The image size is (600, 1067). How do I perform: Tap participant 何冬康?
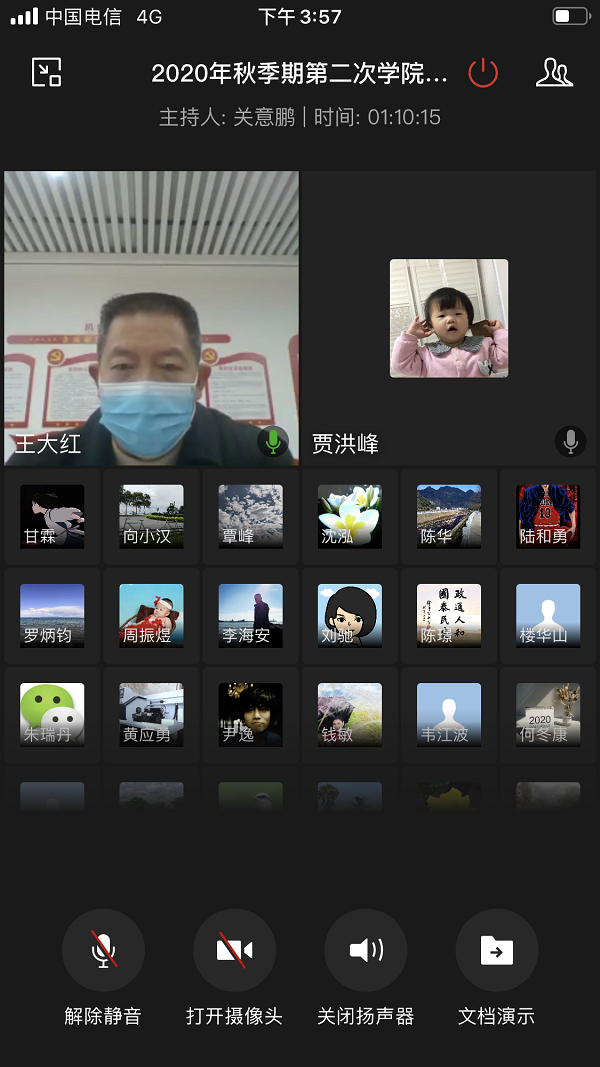(x=547, y=715)
